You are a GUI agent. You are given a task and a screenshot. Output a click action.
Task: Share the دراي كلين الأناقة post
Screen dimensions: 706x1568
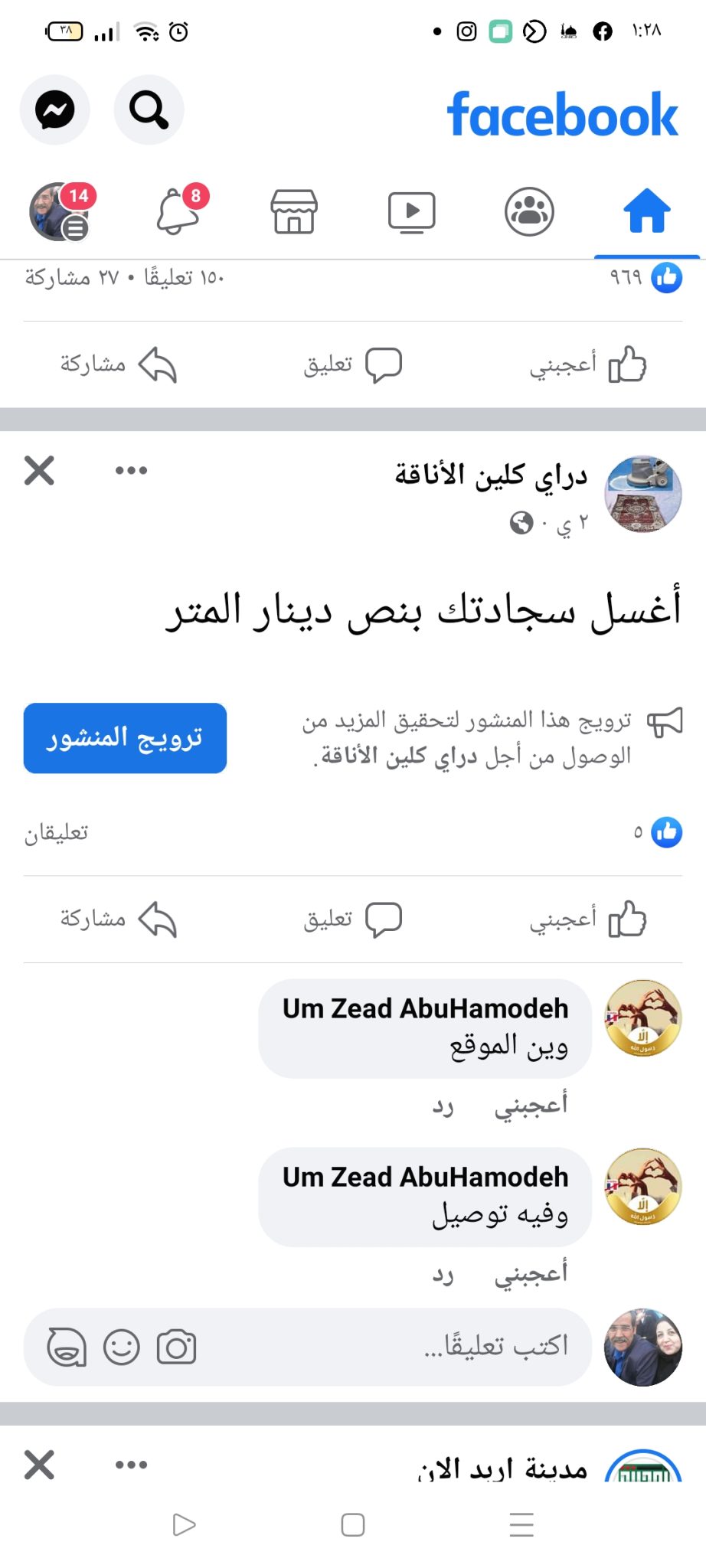(x=119, y=919)
